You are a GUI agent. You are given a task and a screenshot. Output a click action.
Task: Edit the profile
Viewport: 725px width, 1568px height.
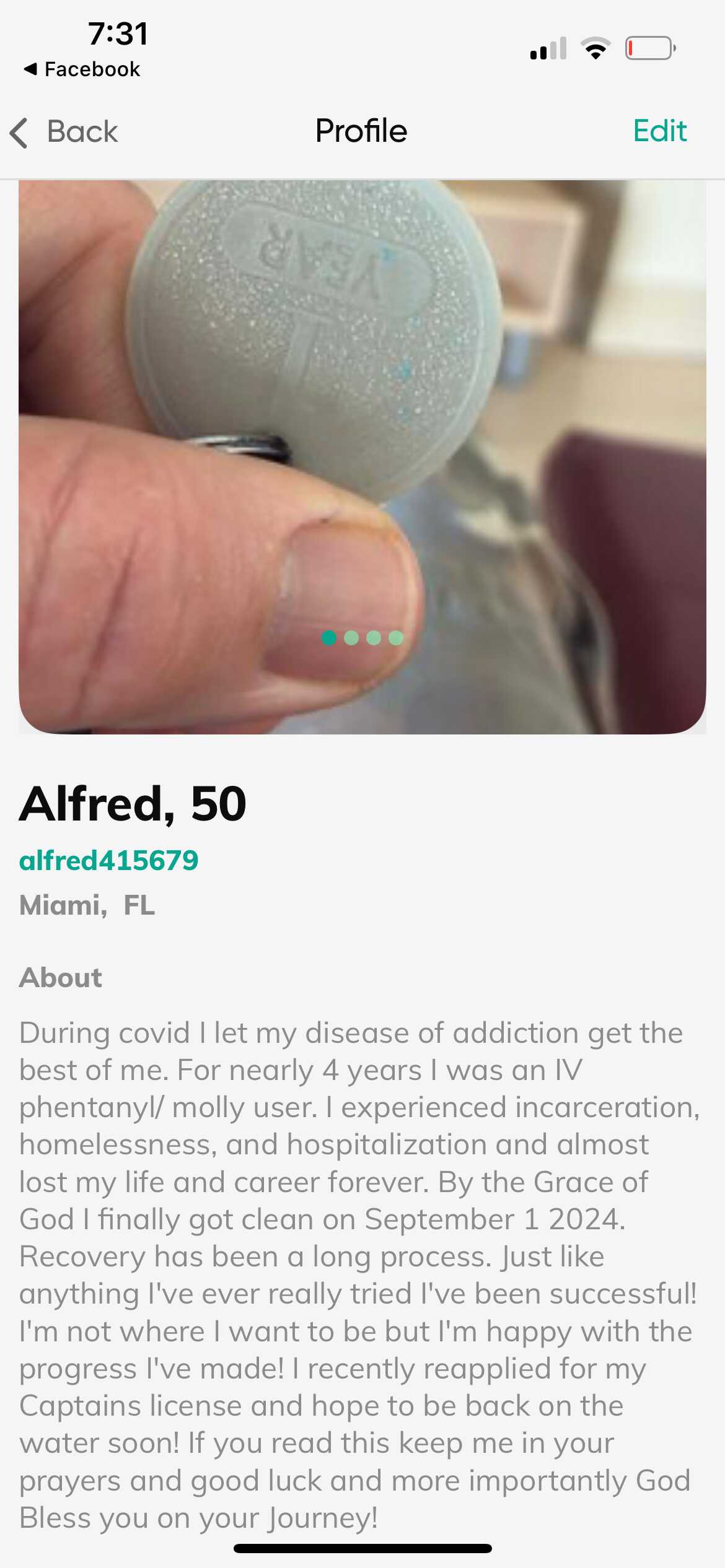(x=659, y=131)
